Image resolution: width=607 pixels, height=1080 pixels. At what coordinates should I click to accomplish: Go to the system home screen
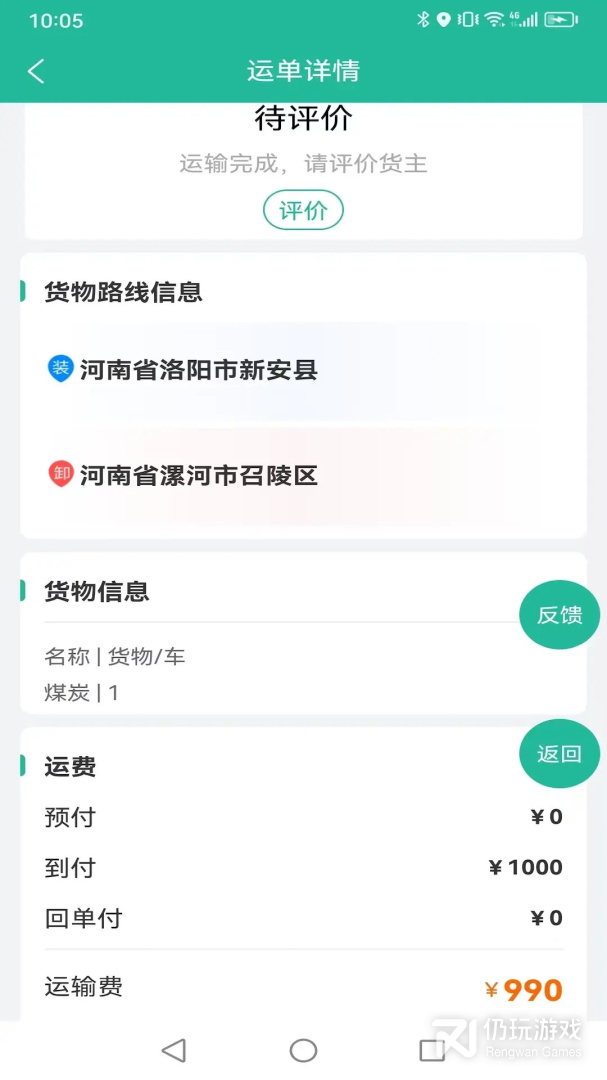(x=303, y=1050)
